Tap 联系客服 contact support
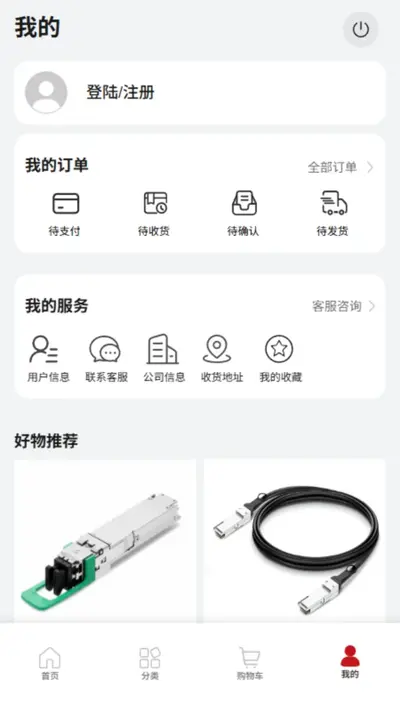Viewport: 400px width, 712px height. 106,359
